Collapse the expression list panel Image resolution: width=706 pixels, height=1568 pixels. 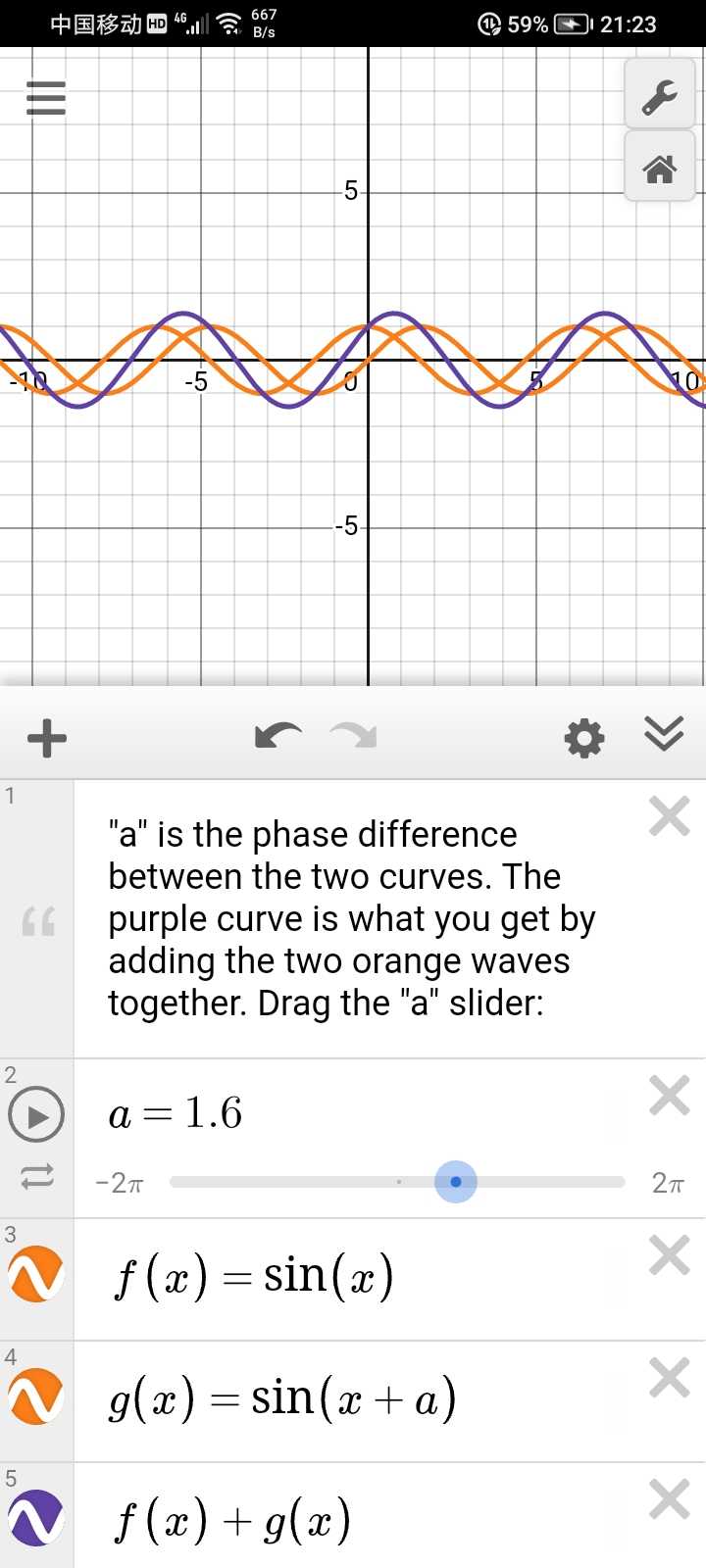[x=664, y=734]
